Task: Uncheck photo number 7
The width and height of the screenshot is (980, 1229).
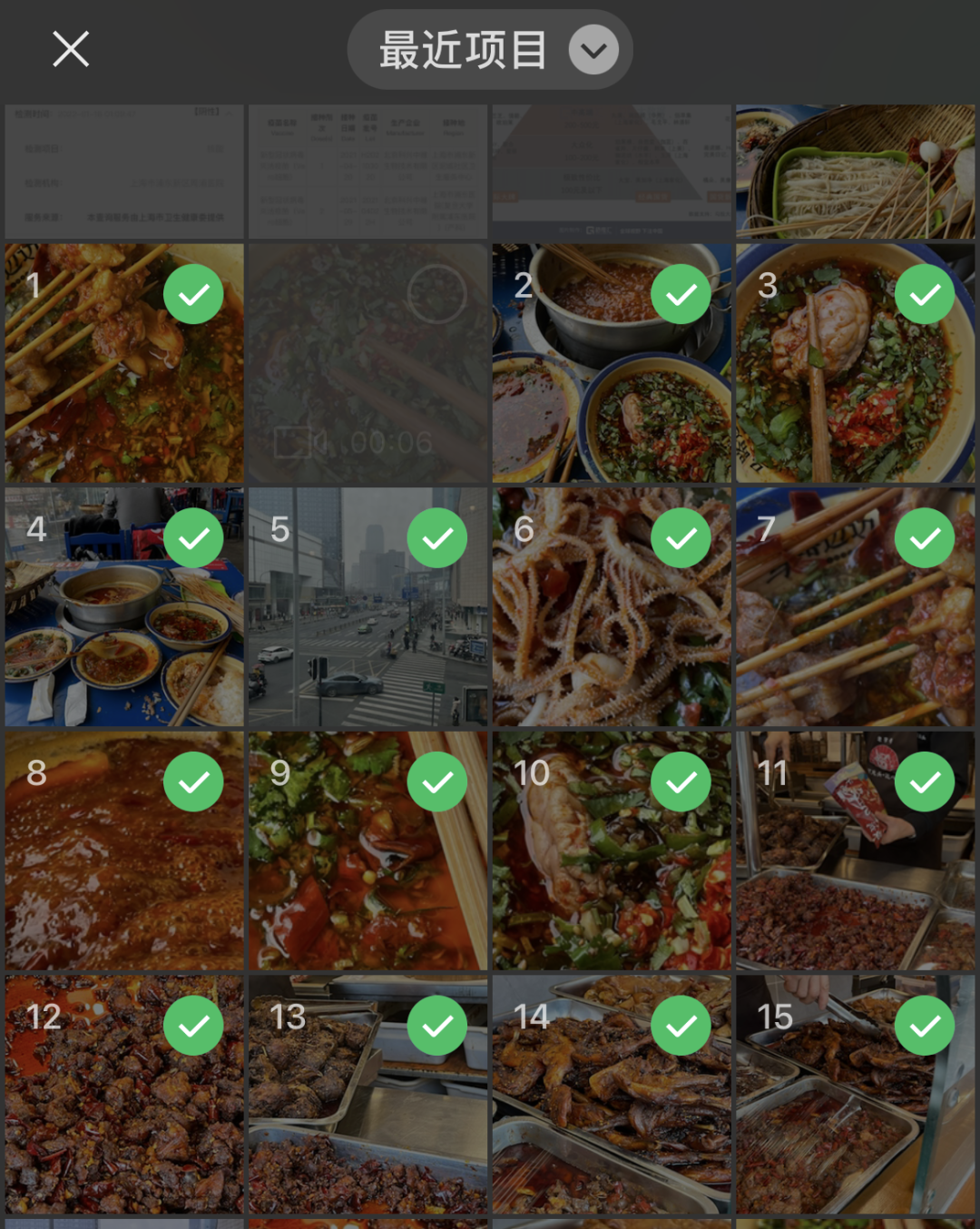Action: pyautogui.click(x=925, y=538)
